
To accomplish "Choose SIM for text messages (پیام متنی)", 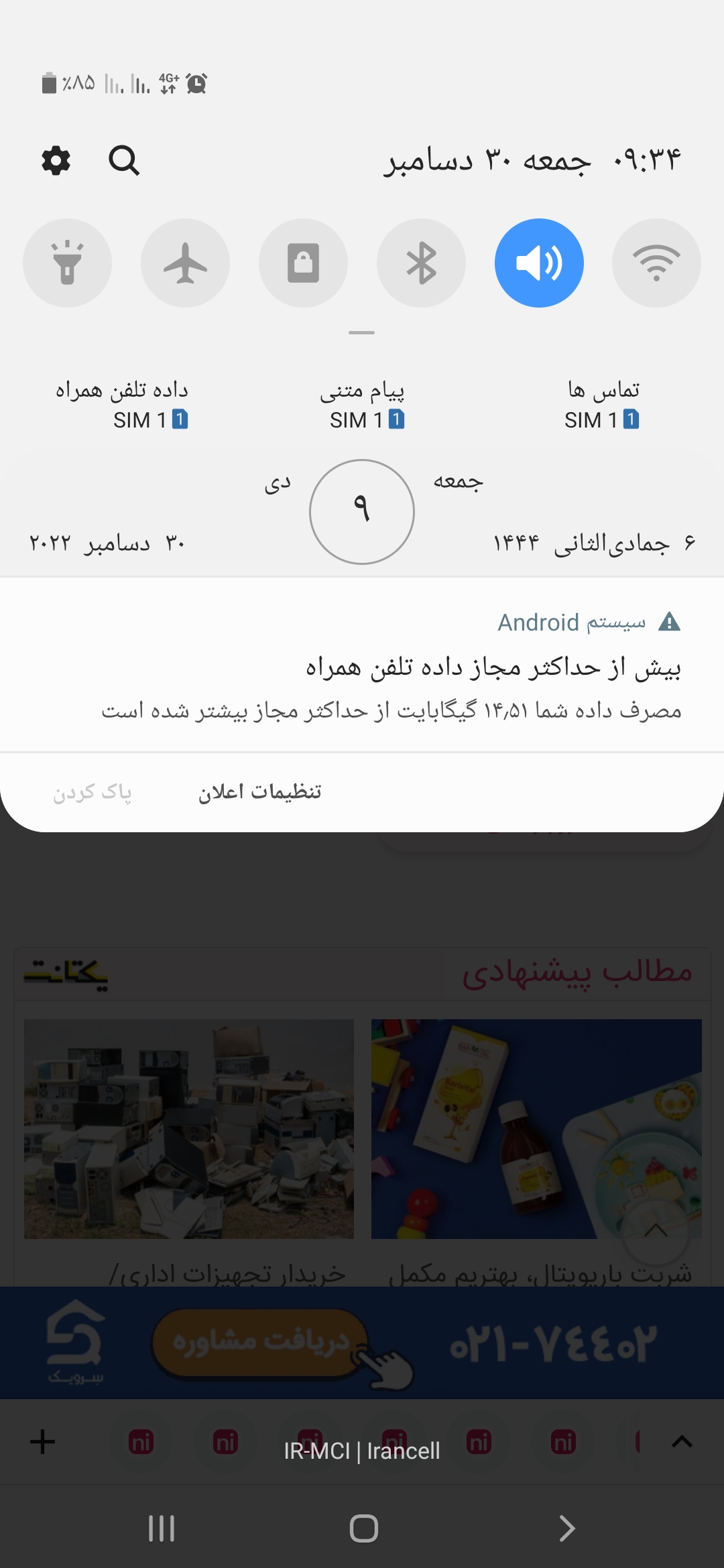I will 362,405.
